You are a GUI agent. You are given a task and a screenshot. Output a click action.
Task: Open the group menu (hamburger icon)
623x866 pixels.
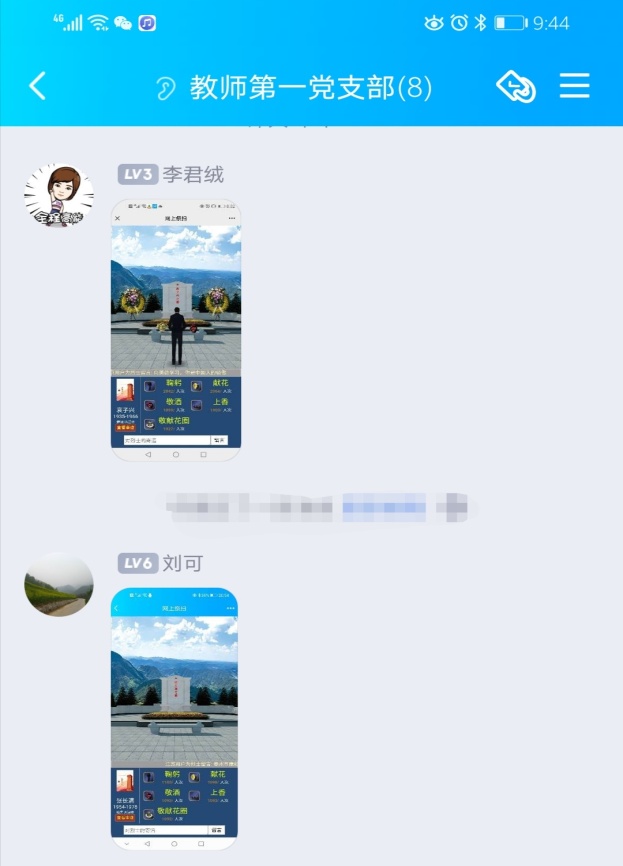(574, 87)
